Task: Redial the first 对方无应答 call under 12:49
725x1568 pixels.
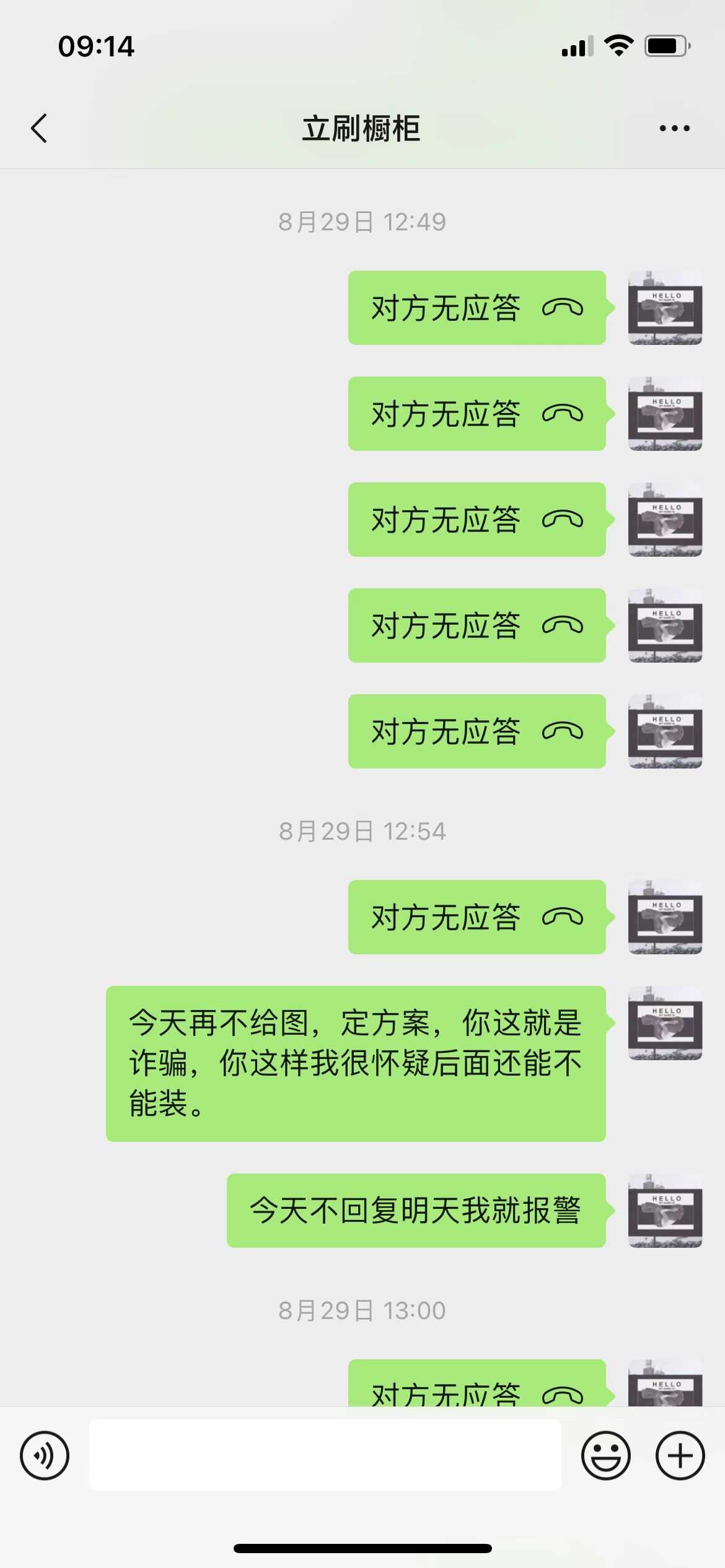Action: [x=476, y=308]
